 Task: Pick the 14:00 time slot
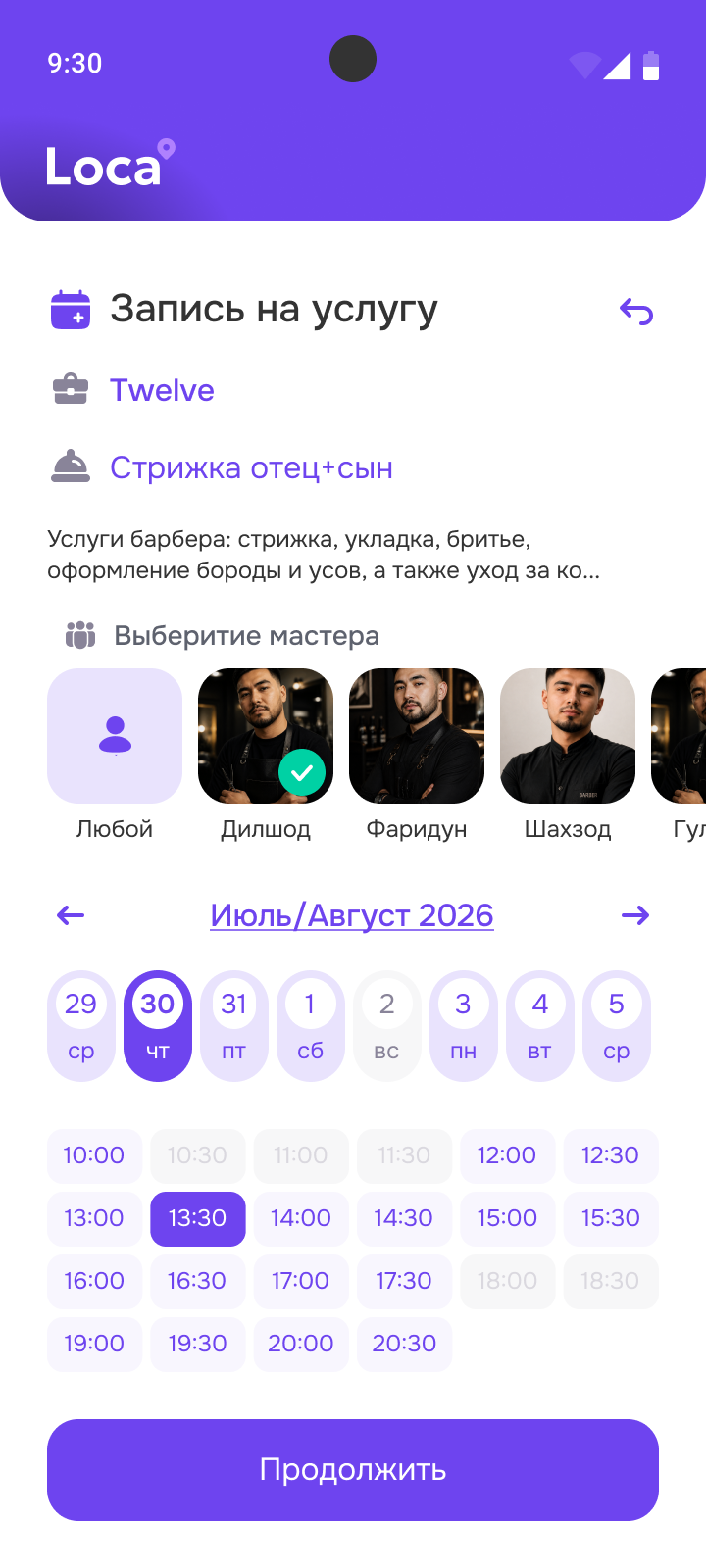tap(301, 1218)
